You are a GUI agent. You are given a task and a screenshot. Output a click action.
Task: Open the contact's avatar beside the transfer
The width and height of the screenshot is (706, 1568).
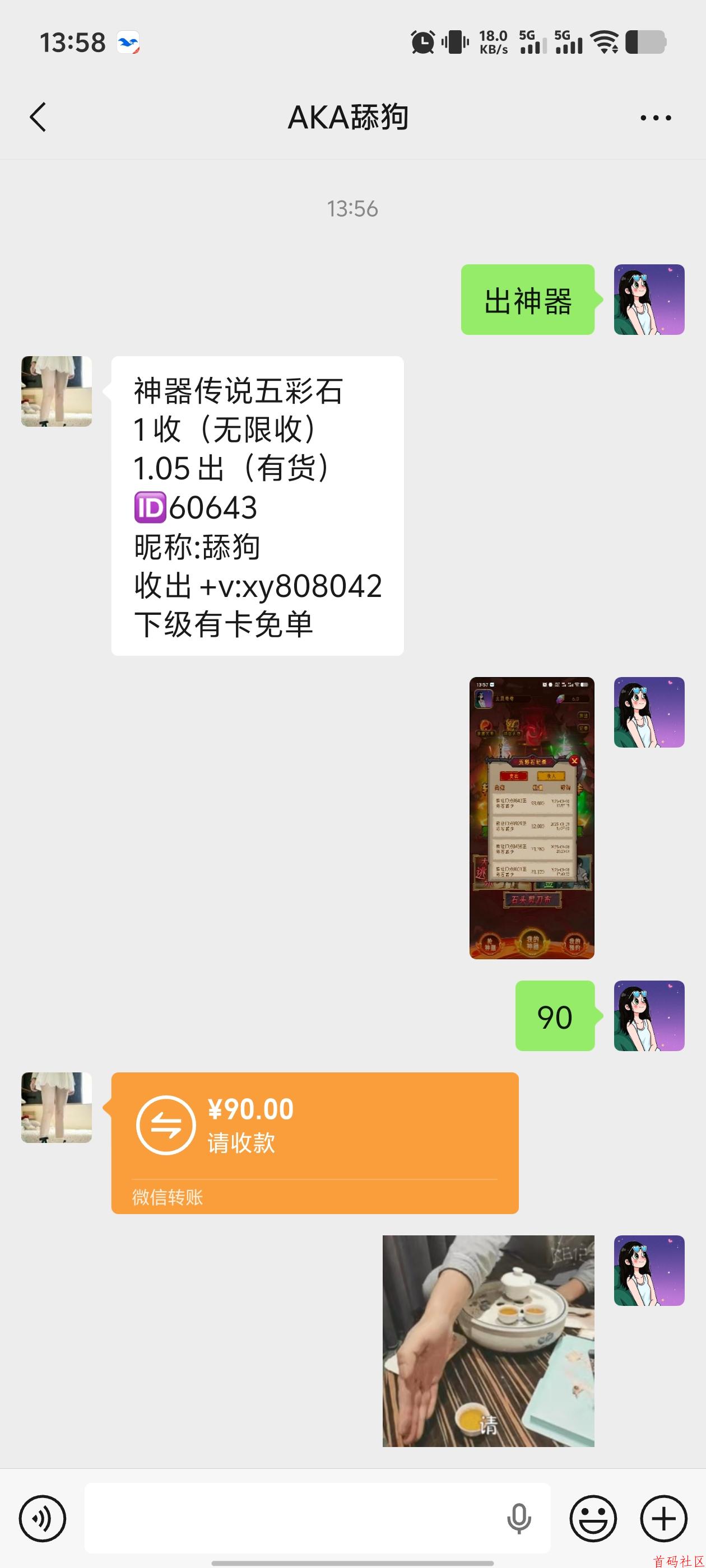57,1107
